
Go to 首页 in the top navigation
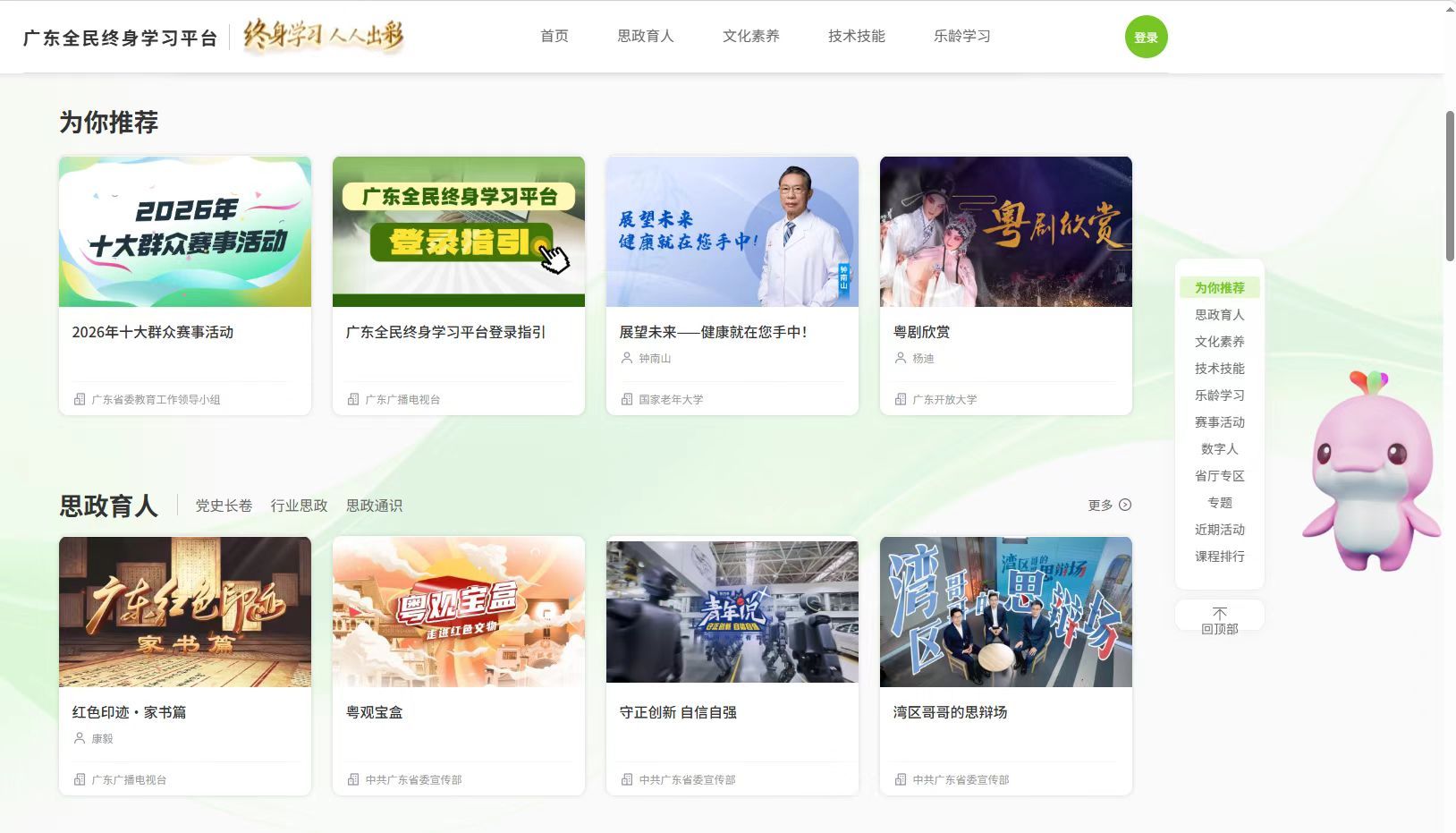(554, 36)
